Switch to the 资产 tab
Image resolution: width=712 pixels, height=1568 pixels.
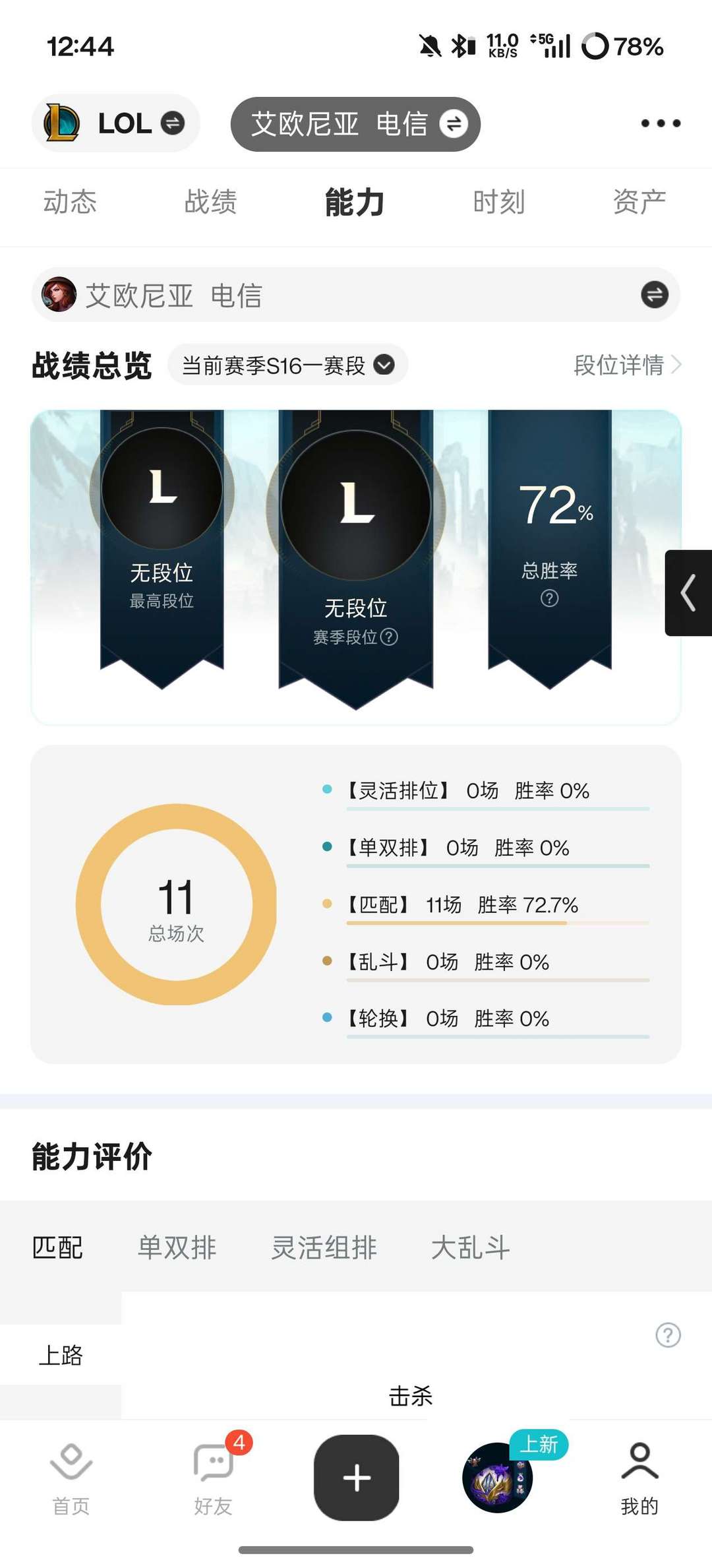coord(639,203)
